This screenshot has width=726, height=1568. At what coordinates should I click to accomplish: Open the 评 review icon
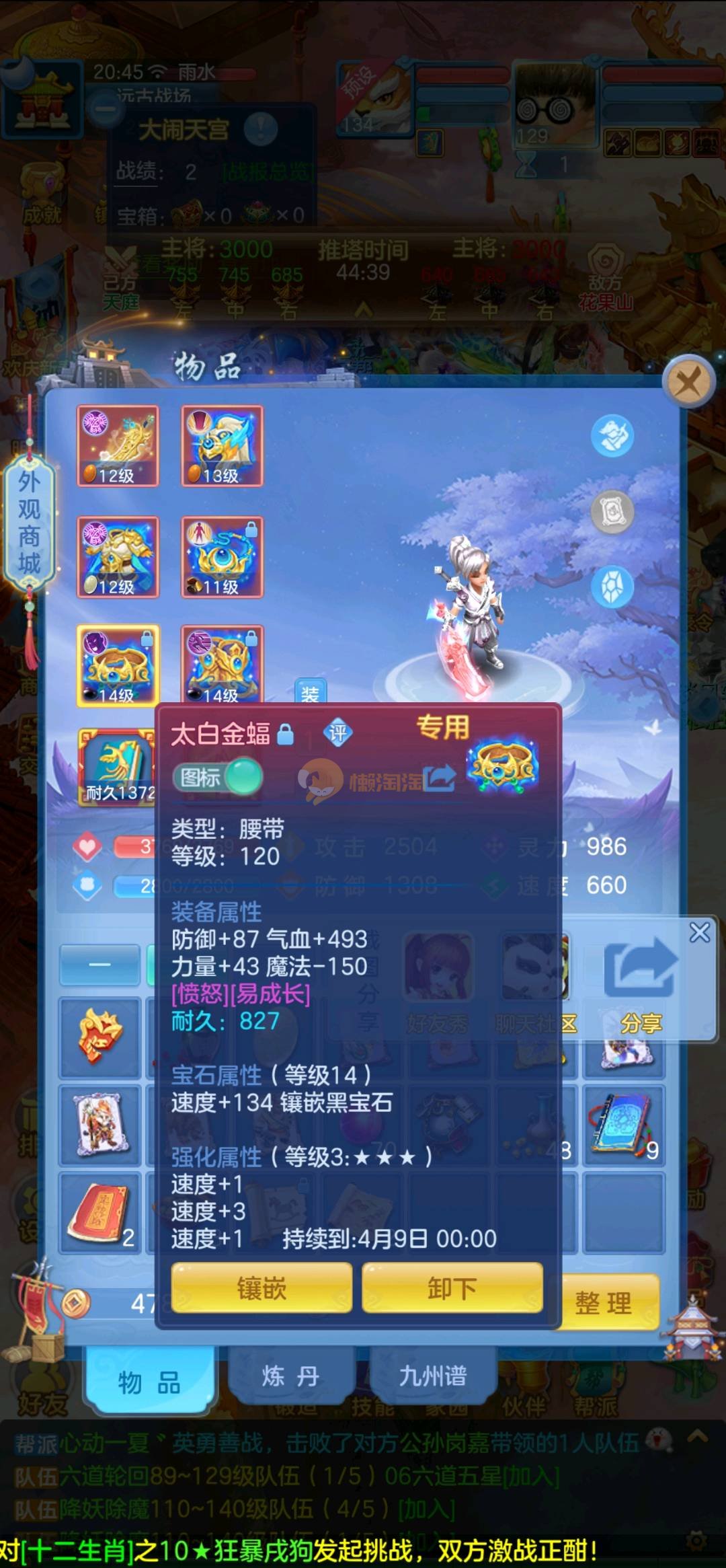337,733
